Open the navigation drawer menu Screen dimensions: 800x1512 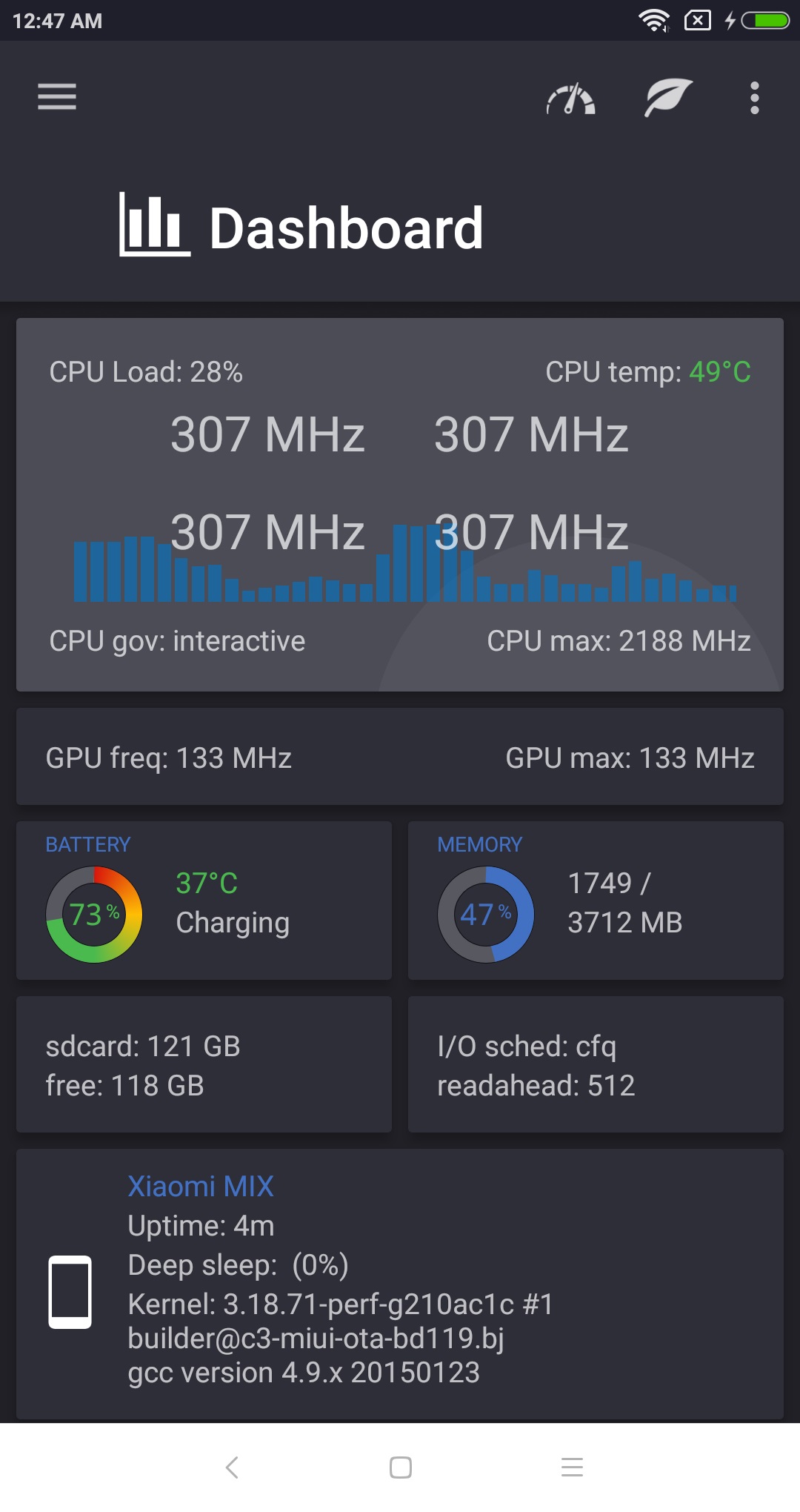coord(57,97)
